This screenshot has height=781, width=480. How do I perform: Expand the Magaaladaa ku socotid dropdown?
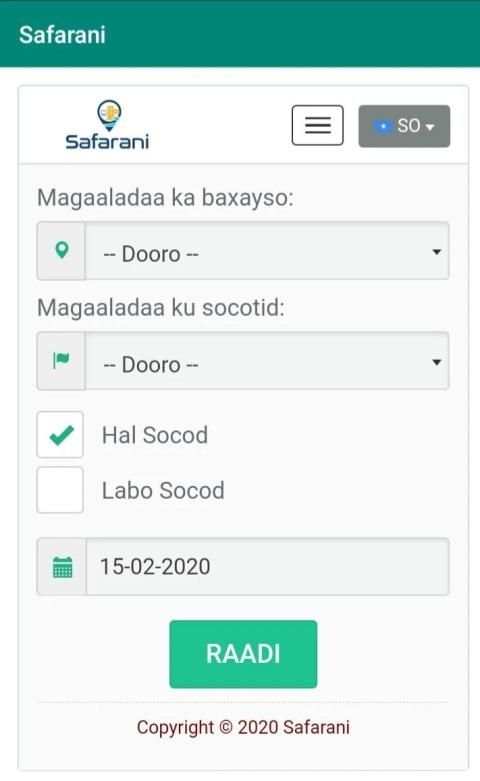coord(267,361)
